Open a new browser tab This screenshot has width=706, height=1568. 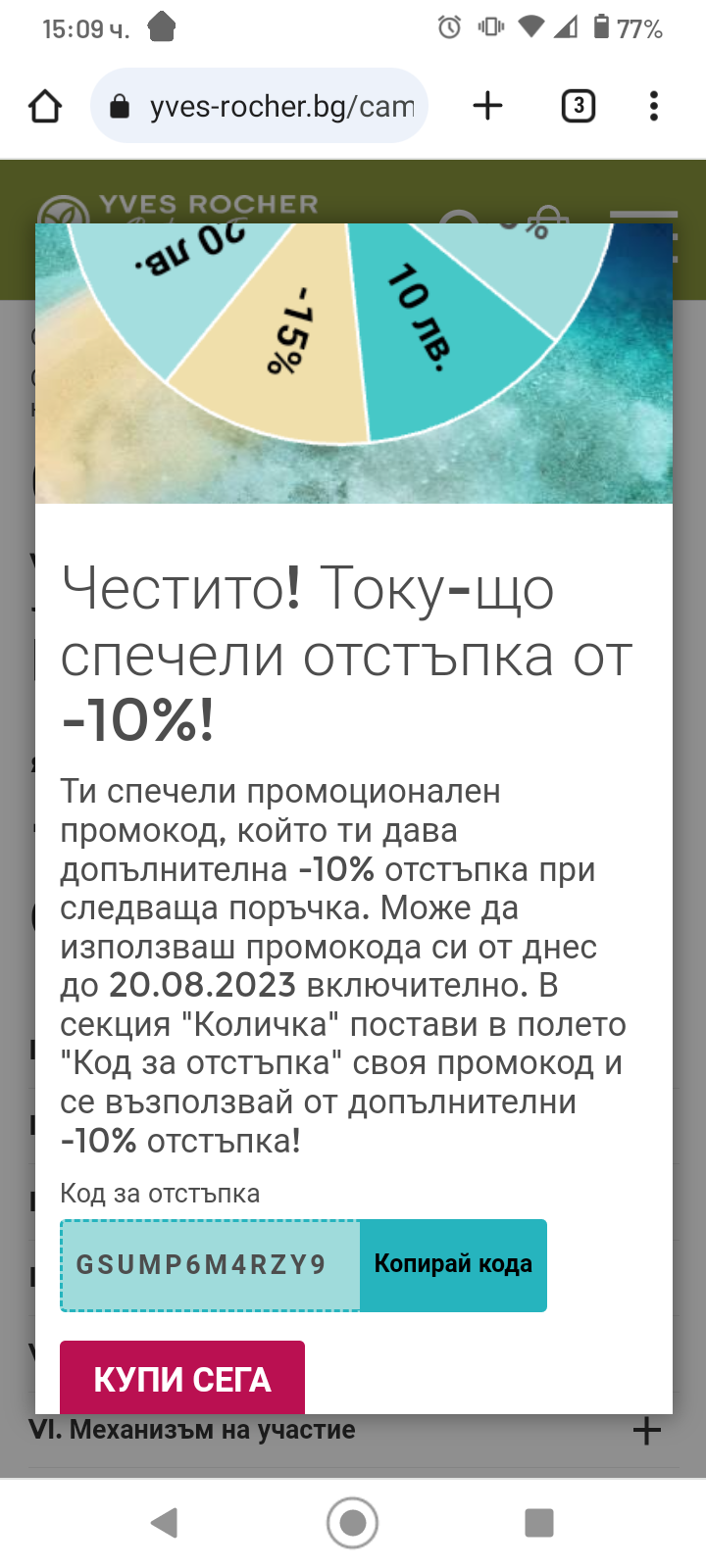pyautogui.click(x=487, y=106)
